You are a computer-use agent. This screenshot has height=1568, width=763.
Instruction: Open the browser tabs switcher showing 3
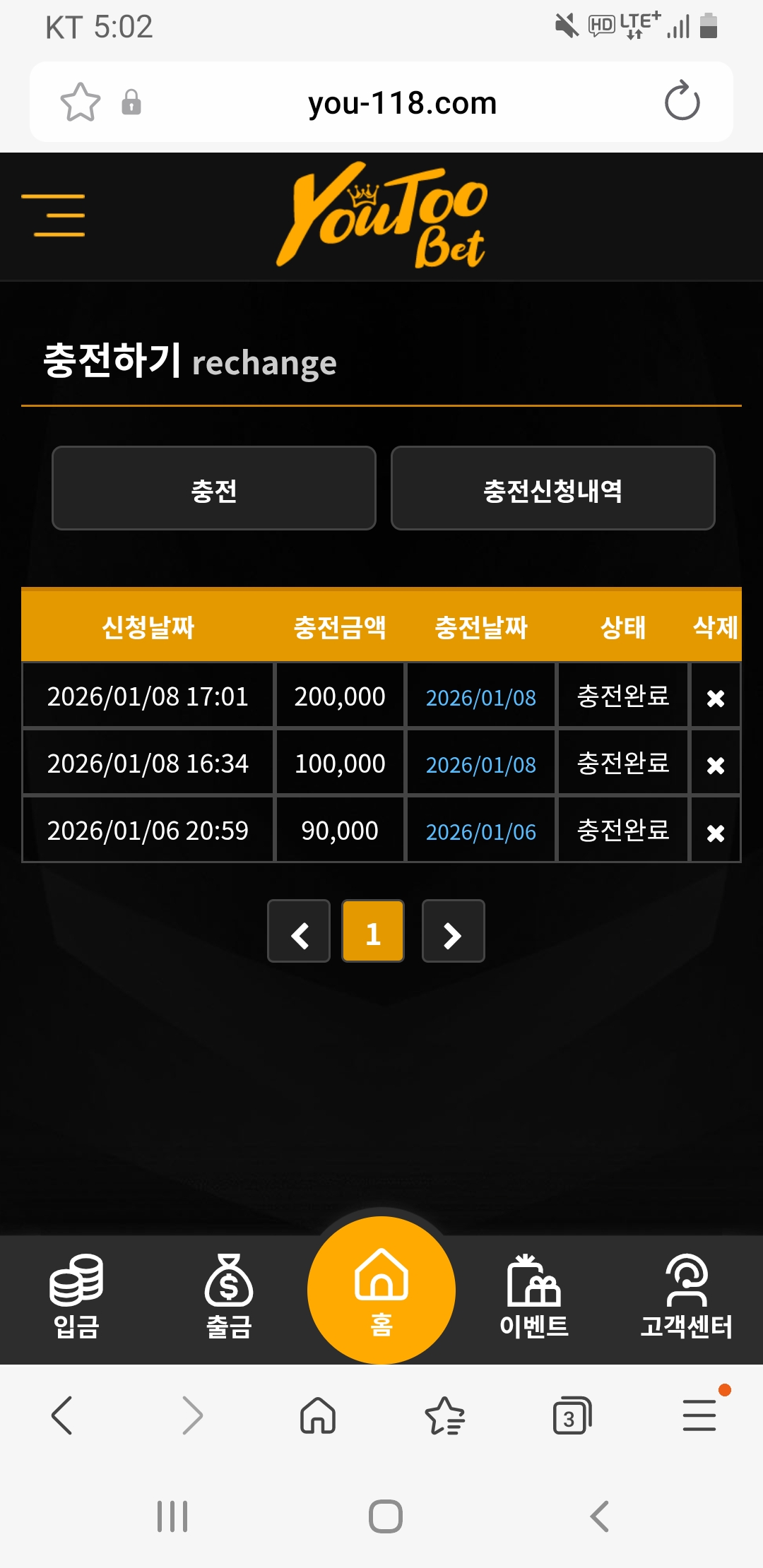[x=572, y=1415]
